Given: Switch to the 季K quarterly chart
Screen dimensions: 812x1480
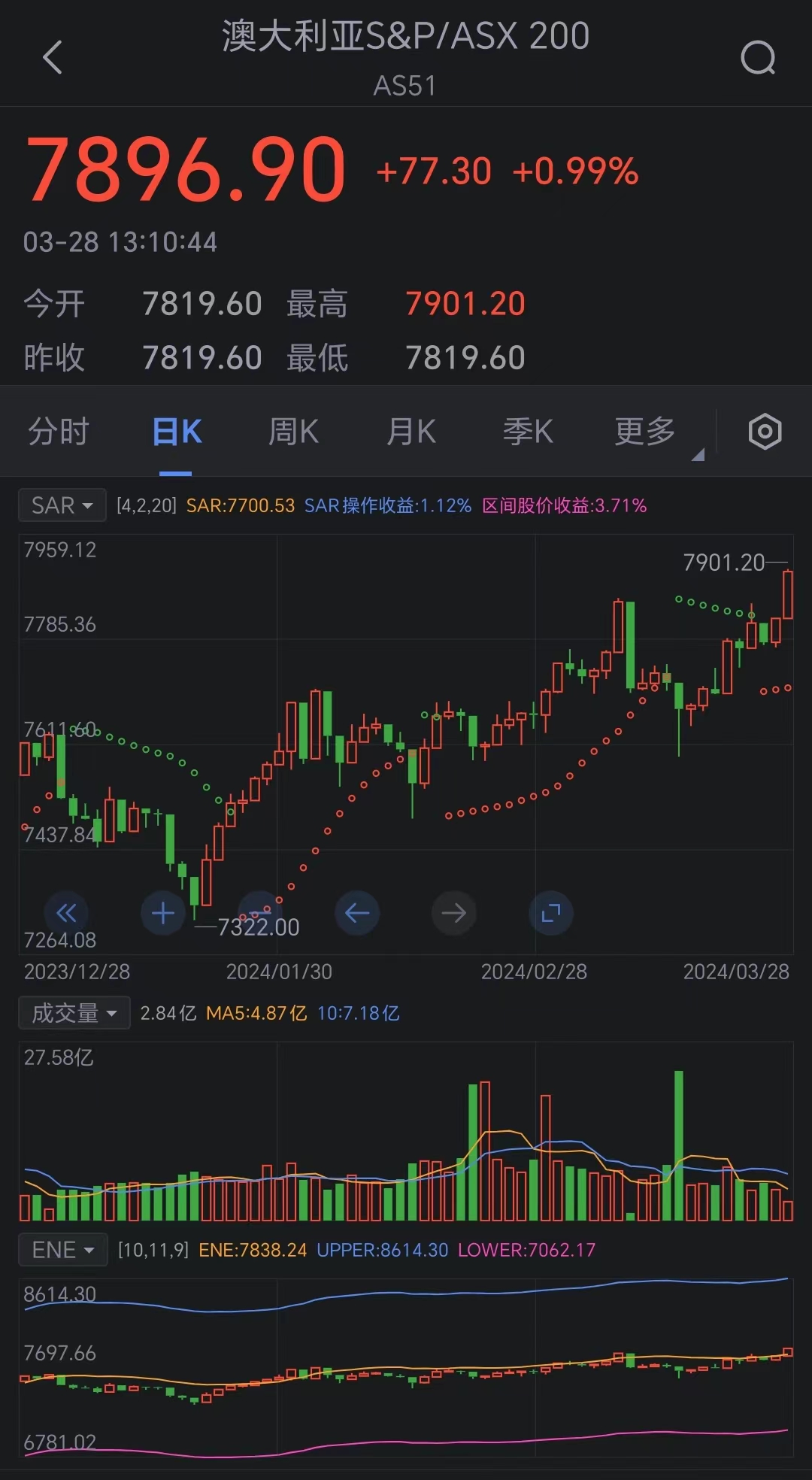Looking at the screenshot, I should tap(528, 432).
